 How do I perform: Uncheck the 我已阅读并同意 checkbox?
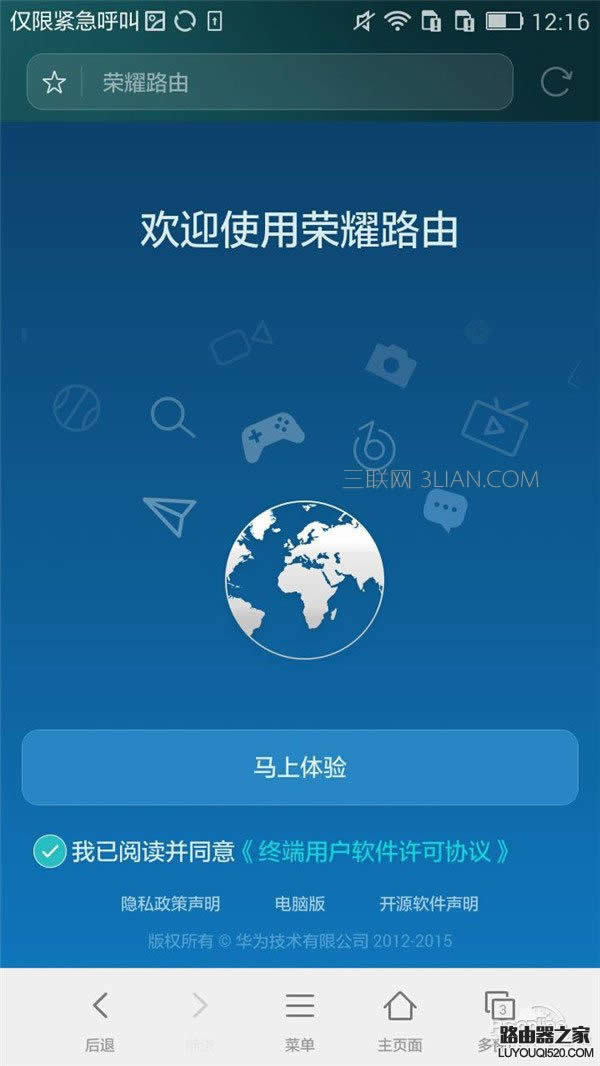coord(49,852)
